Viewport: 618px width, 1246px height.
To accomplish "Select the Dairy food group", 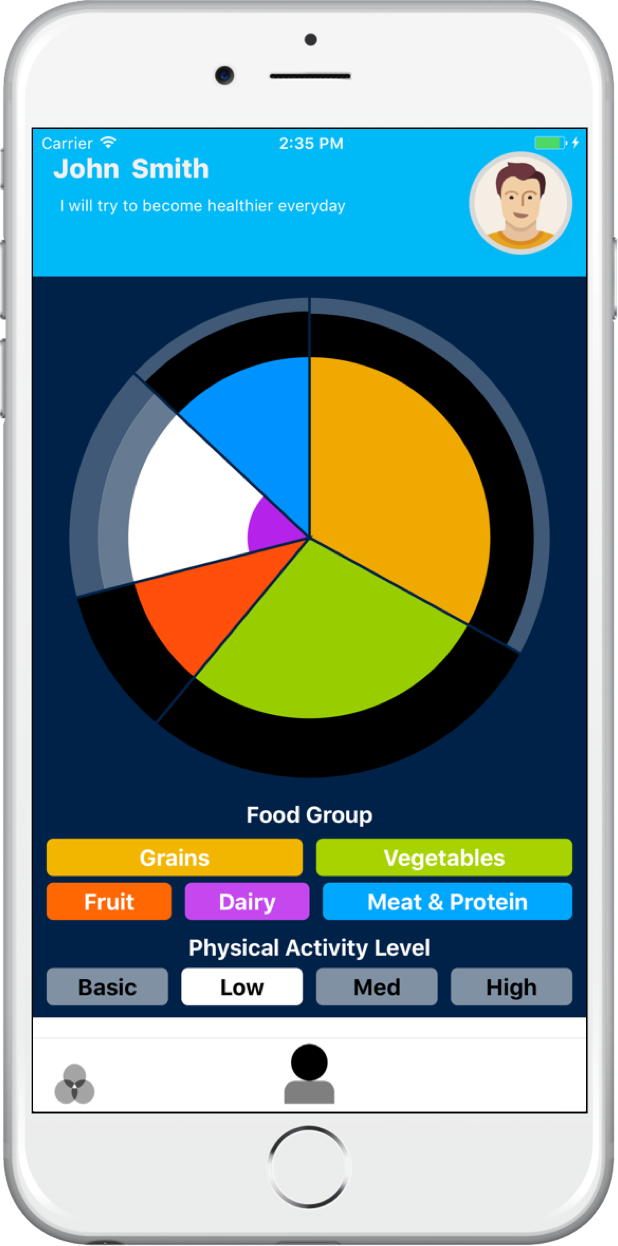I will [247, 902].
